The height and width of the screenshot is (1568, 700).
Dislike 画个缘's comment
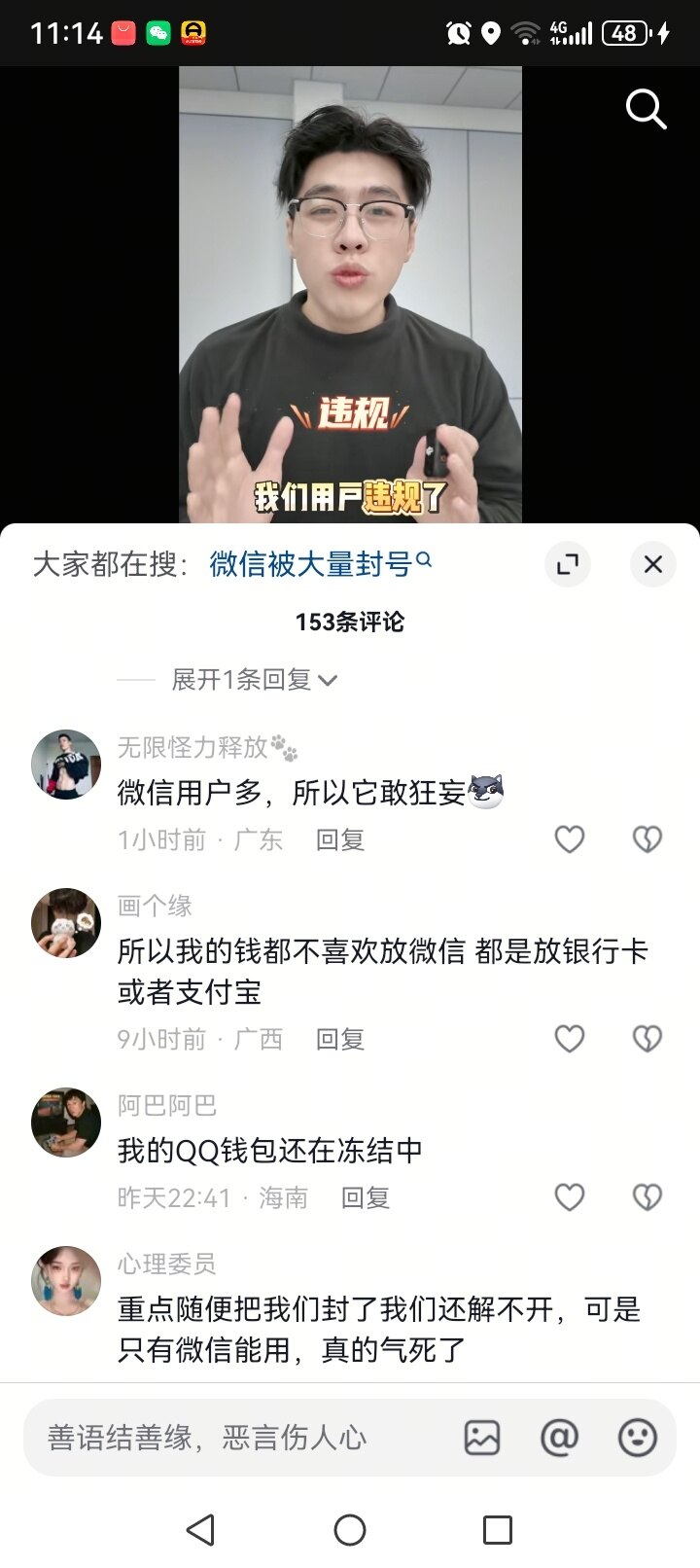click(647, 1039)
